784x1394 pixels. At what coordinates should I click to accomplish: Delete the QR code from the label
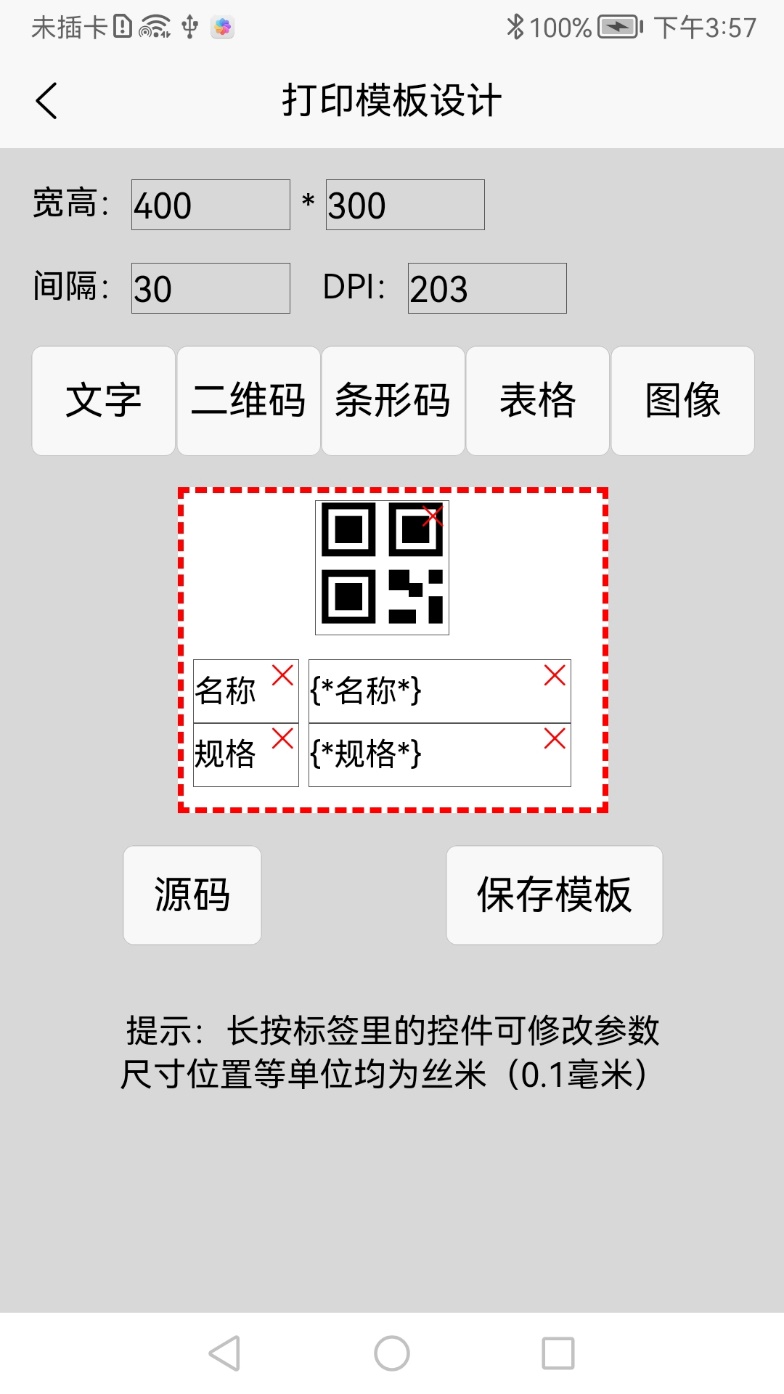433,516
